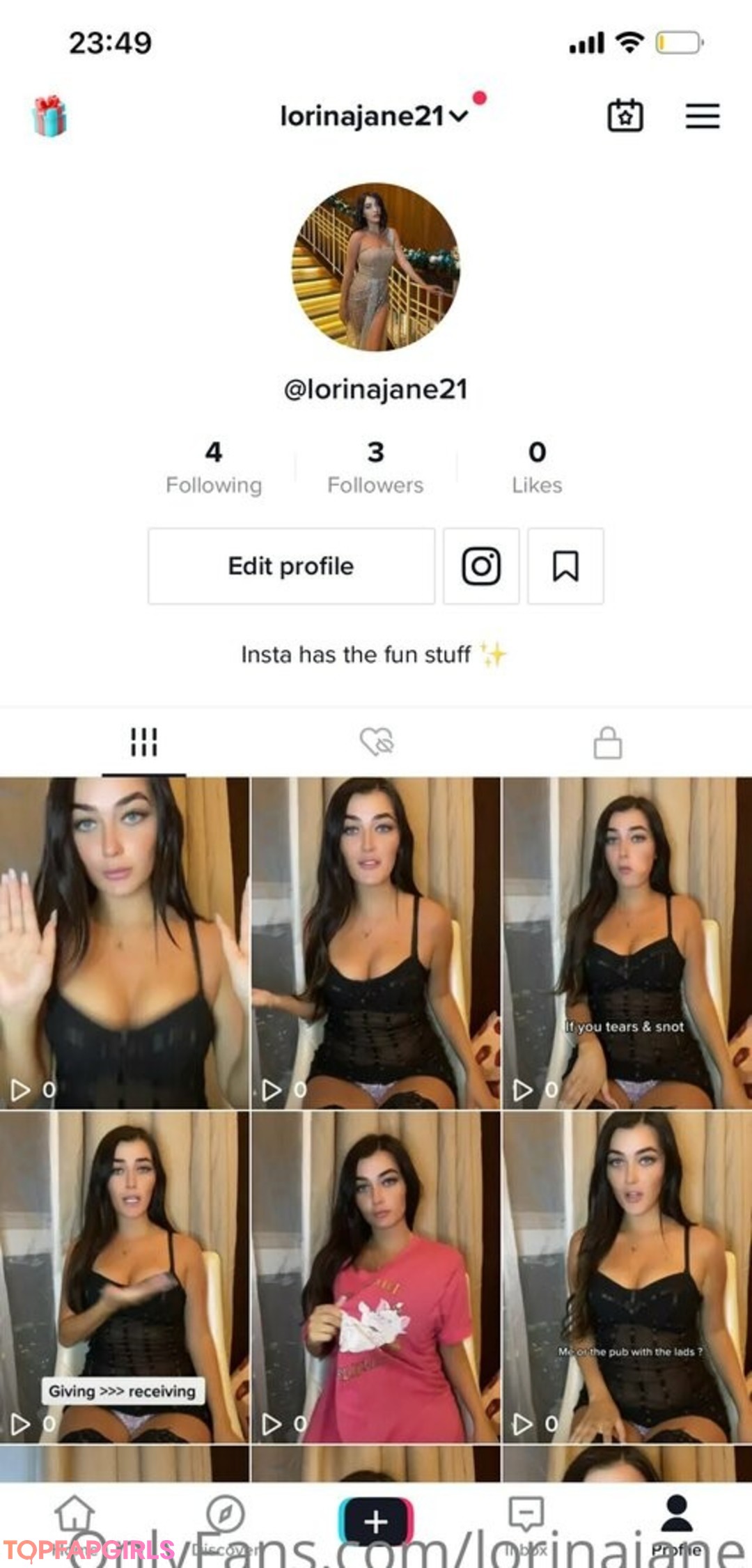752x1568 pixels.
Task: Open saved bookmarks
Action: pos(565,566)
